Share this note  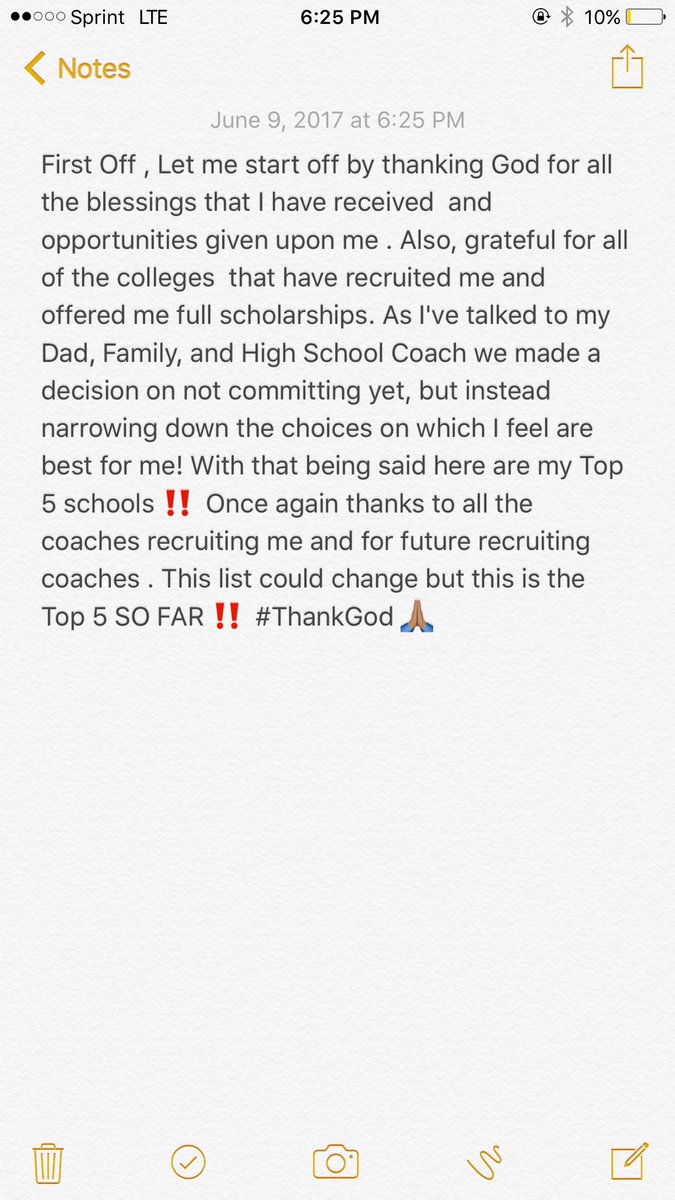tap(627, 68)
